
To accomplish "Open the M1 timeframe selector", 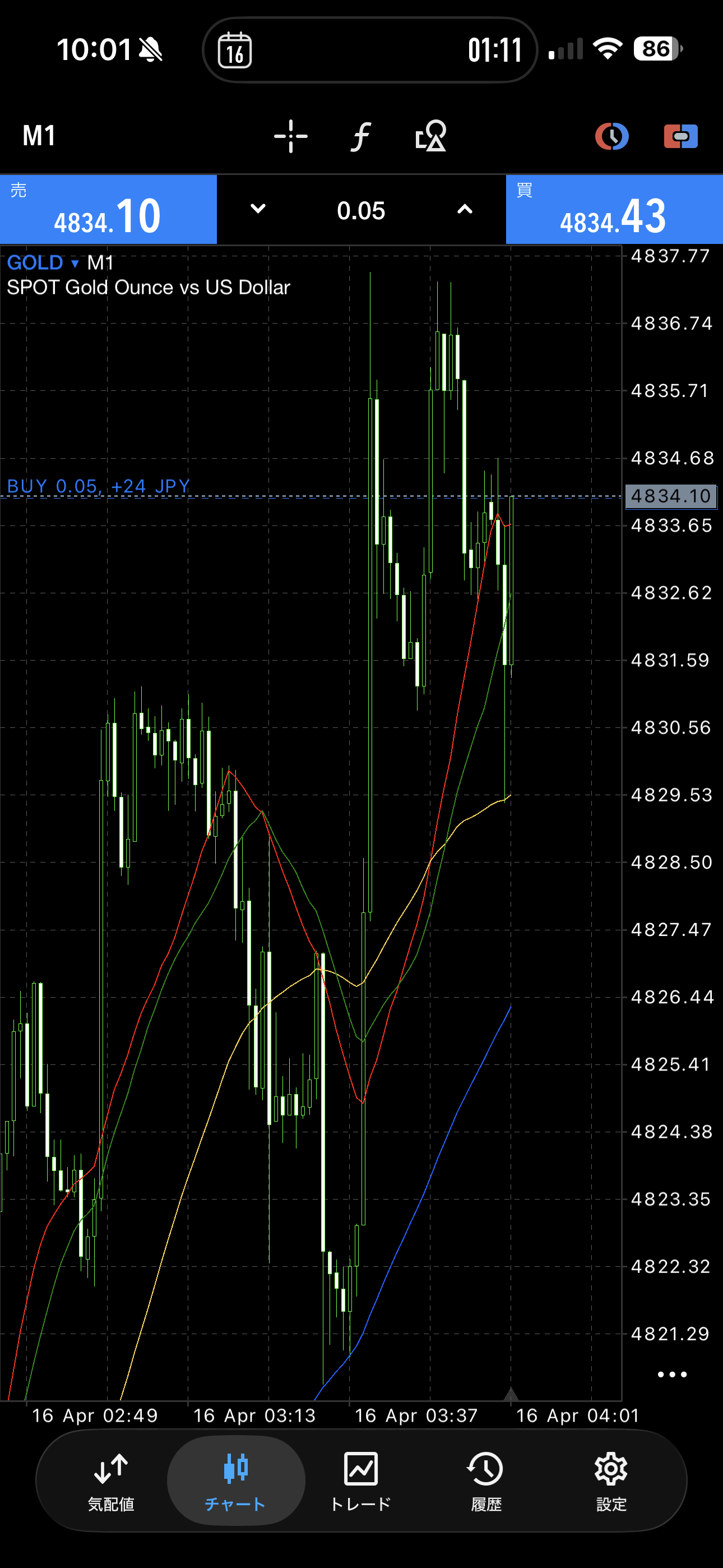I will click(39, 135).
